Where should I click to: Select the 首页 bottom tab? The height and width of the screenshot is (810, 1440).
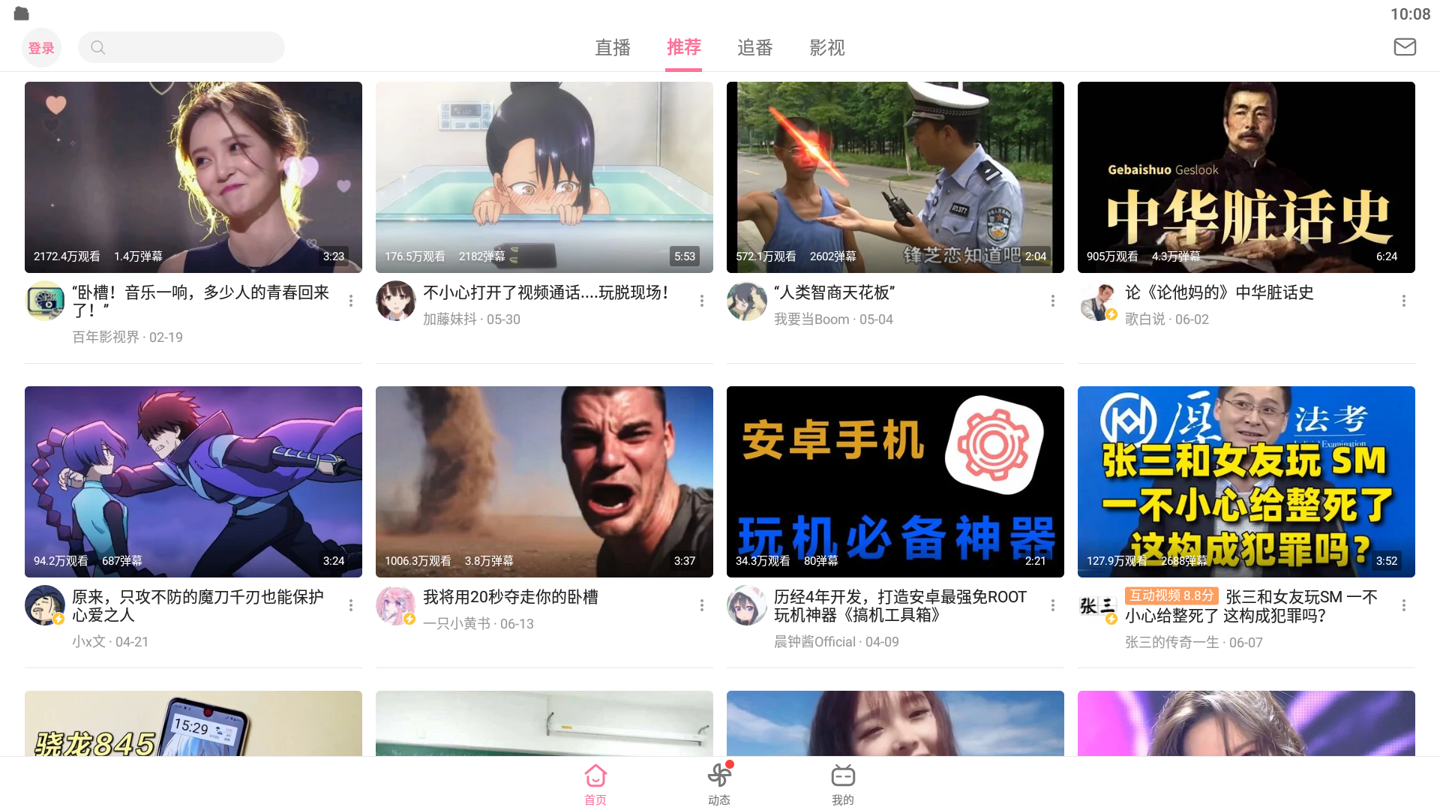[x=595, y=783]
